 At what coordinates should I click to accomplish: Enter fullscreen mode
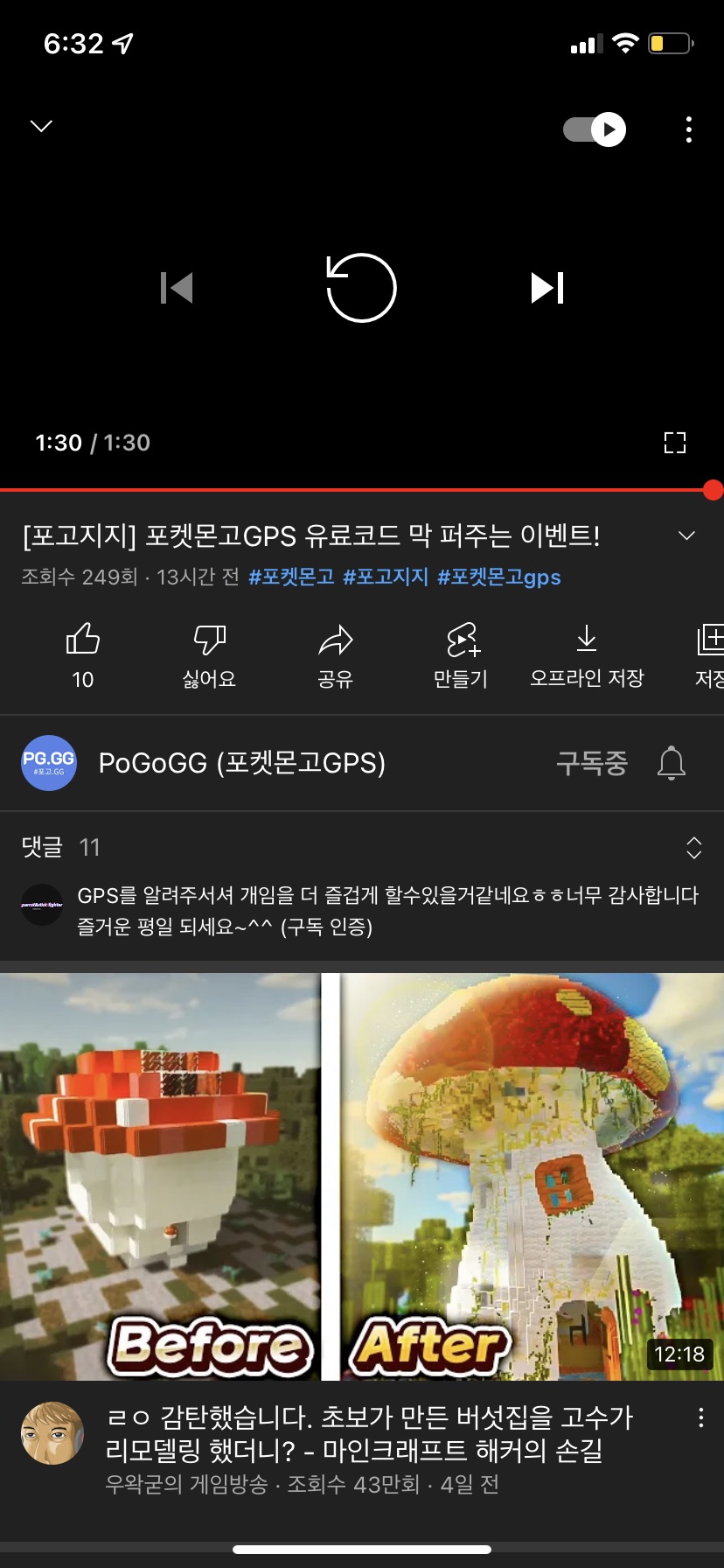point(674,443)
